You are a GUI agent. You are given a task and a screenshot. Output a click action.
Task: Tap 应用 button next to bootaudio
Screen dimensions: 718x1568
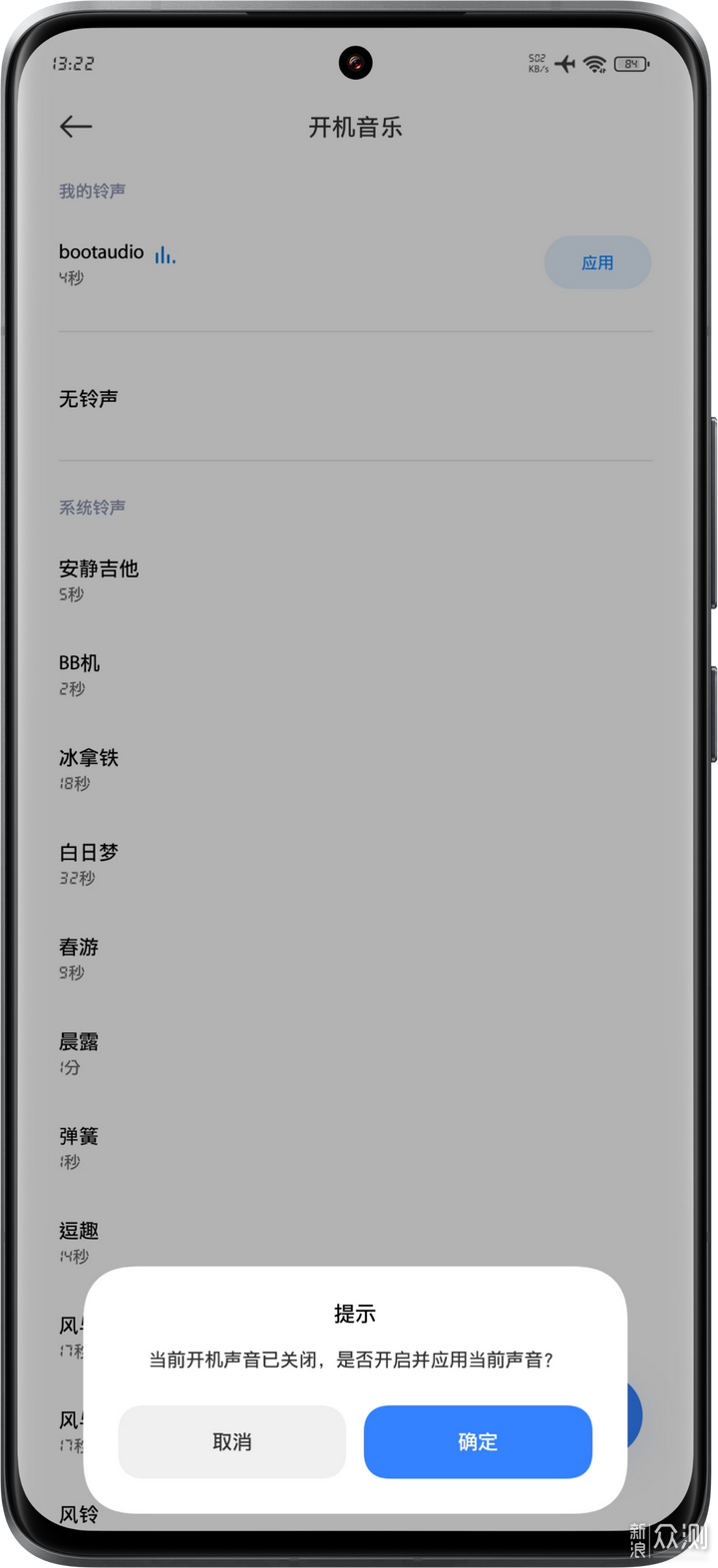[597, 263]
